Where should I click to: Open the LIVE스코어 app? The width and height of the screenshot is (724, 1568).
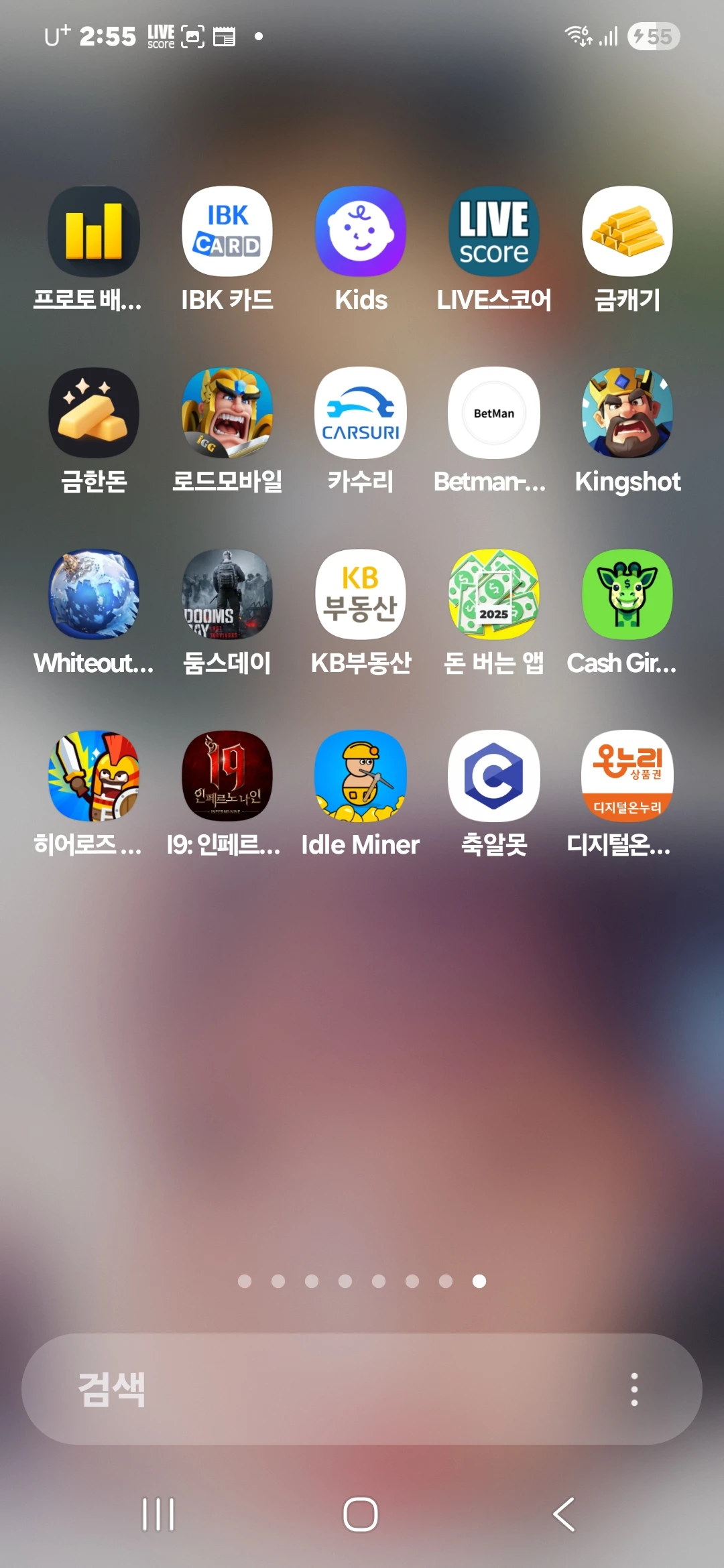494,232
